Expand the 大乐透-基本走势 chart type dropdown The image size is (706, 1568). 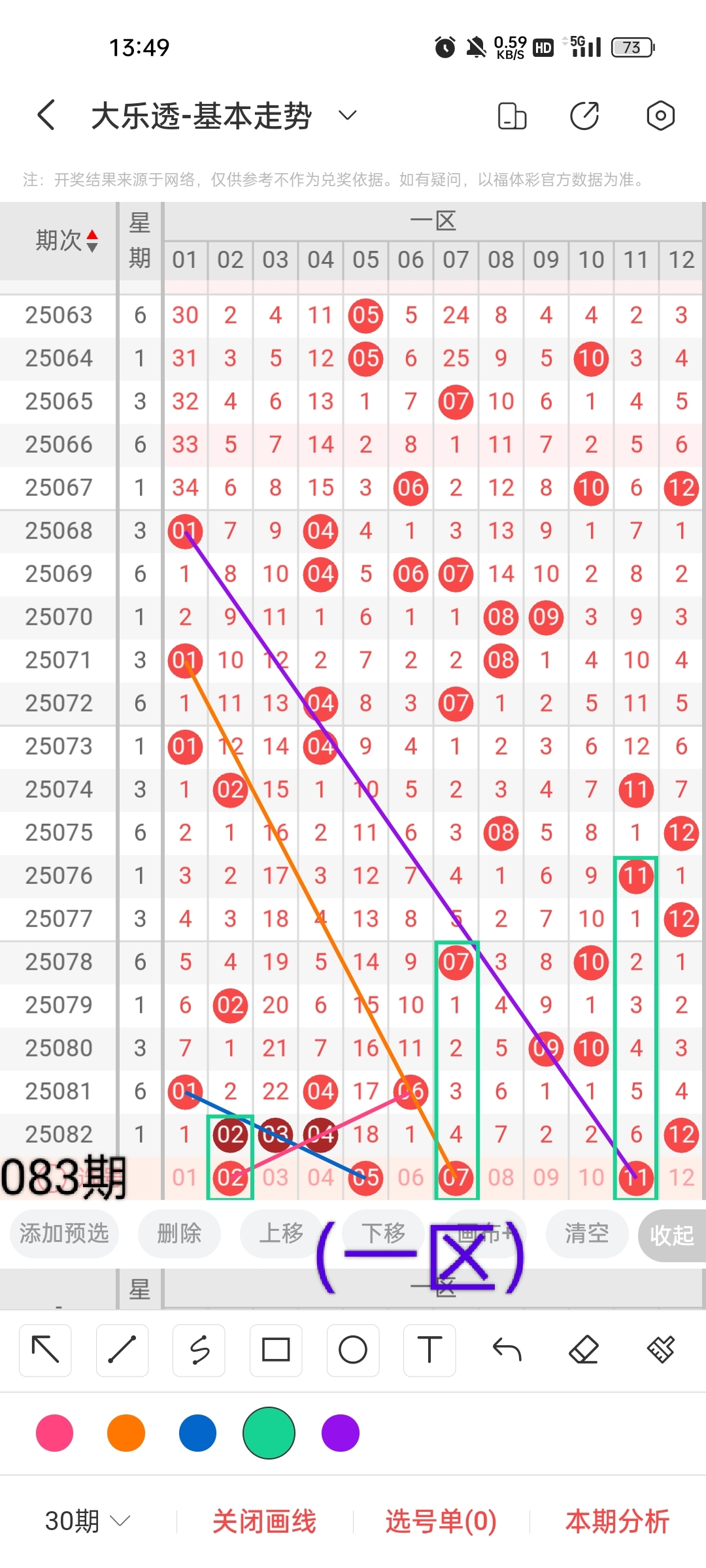(347, 116)
